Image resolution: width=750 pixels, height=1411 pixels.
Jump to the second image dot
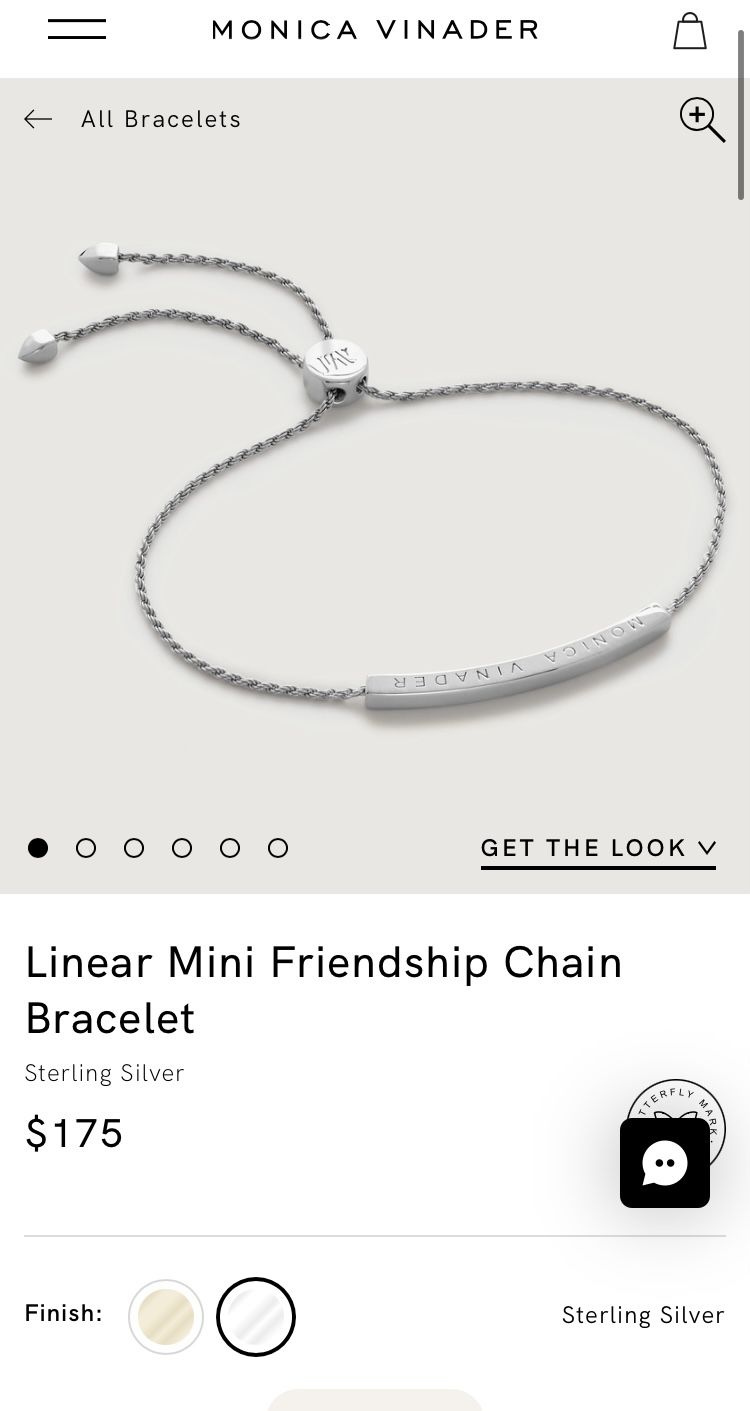pos(86,848)
